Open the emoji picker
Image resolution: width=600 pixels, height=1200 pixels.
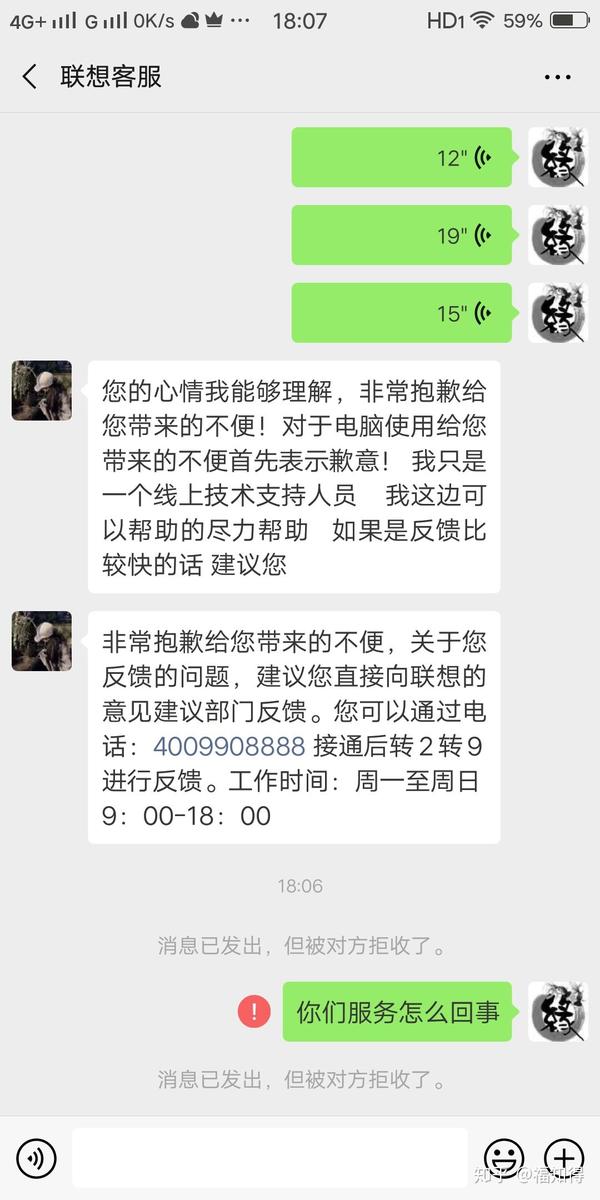pyautogui.click(x=504, y=1159)
